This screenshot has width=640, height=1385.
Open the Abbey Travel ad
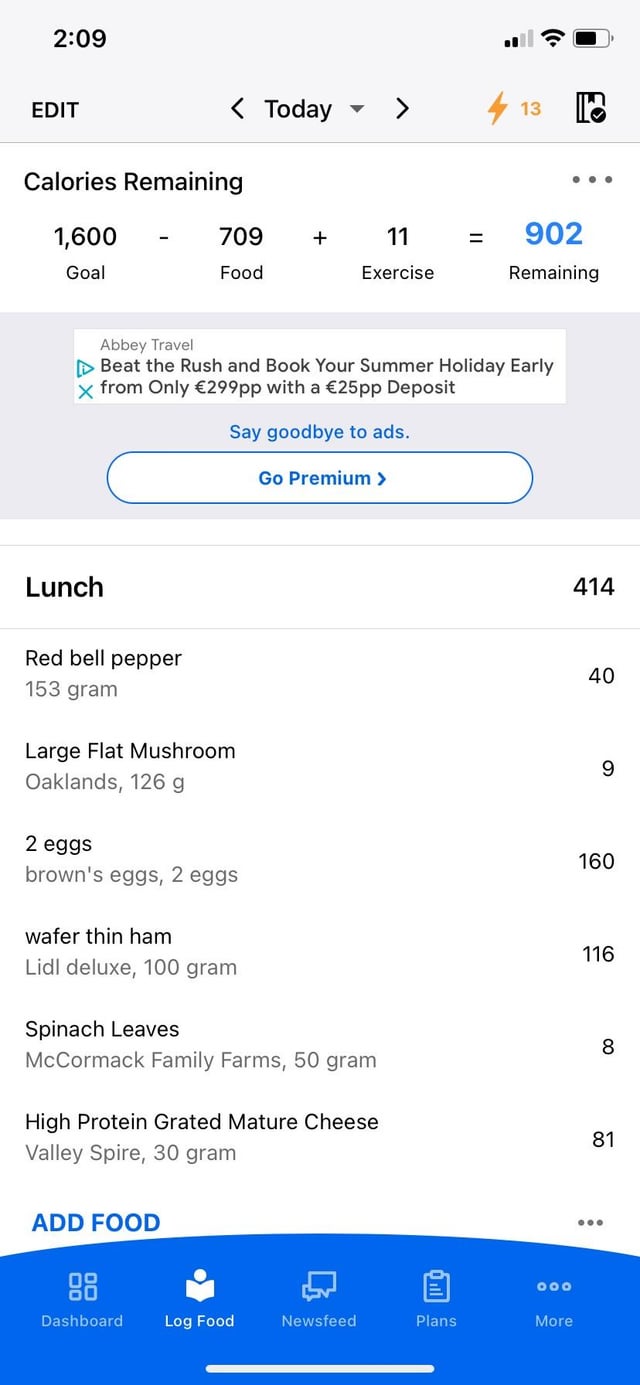point(326,366)
